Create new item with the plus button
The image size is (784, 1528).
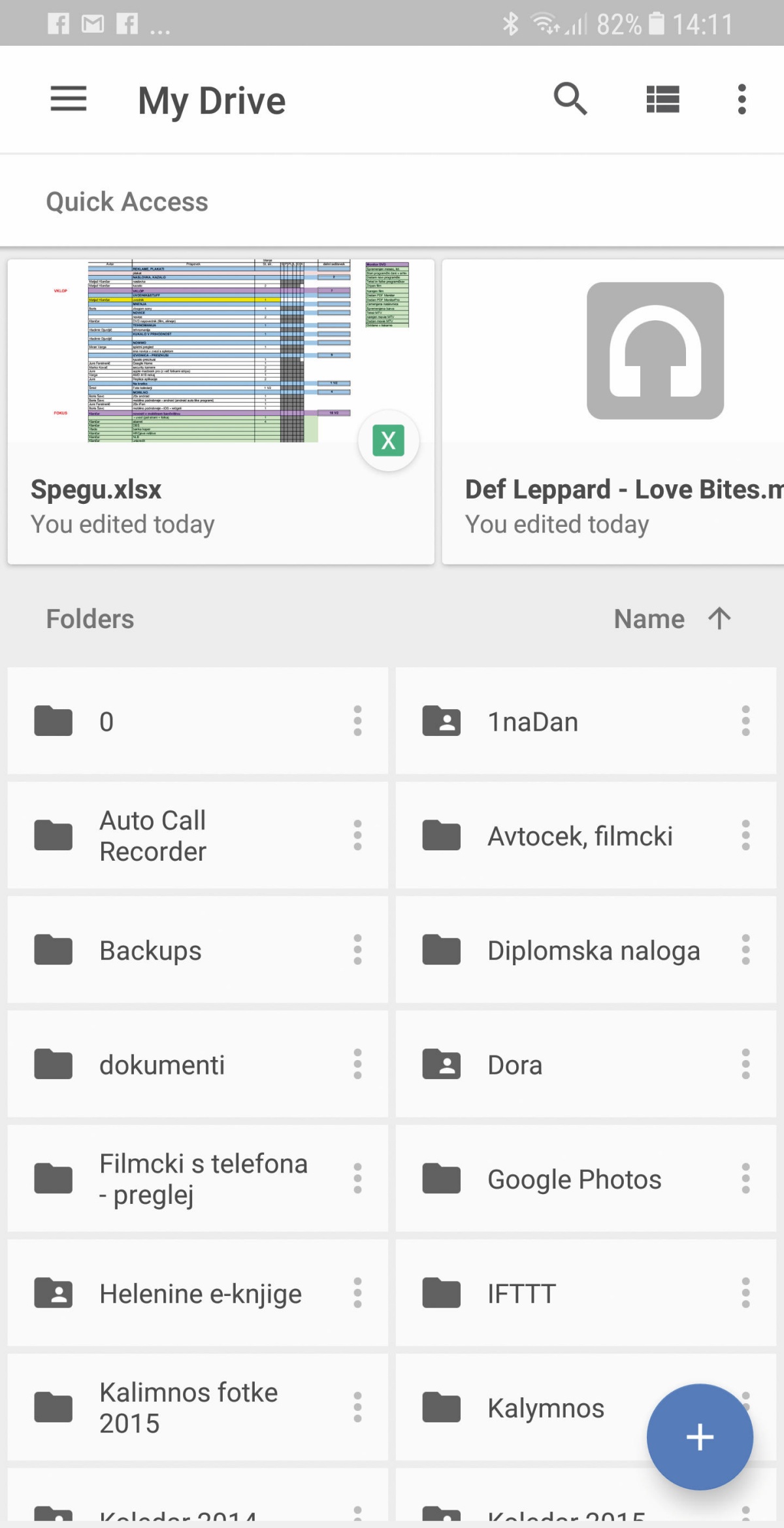pyautogui.click(x=700, y=1437)
